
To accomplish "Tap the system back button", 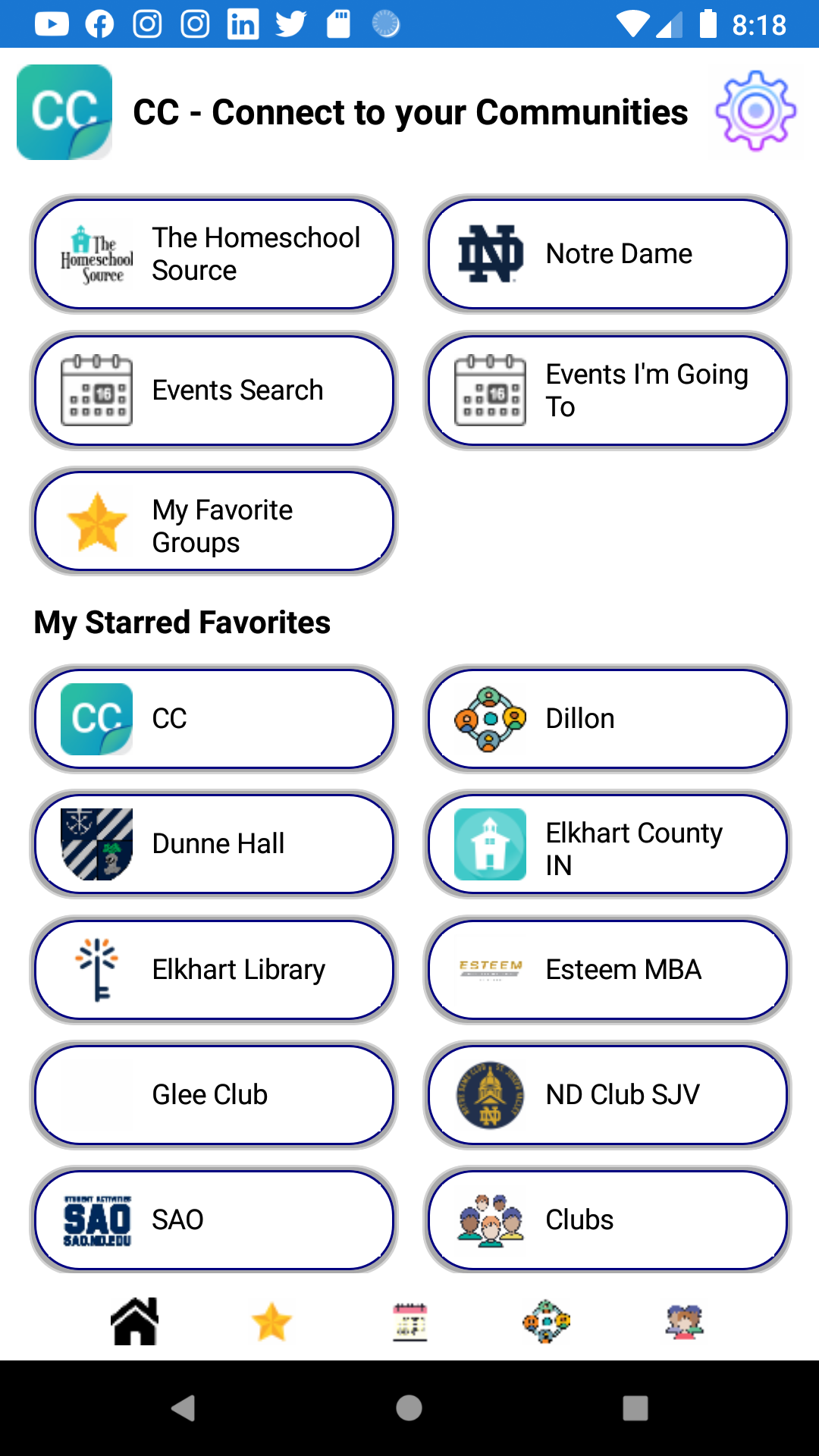I will (x=184, y=1408).
